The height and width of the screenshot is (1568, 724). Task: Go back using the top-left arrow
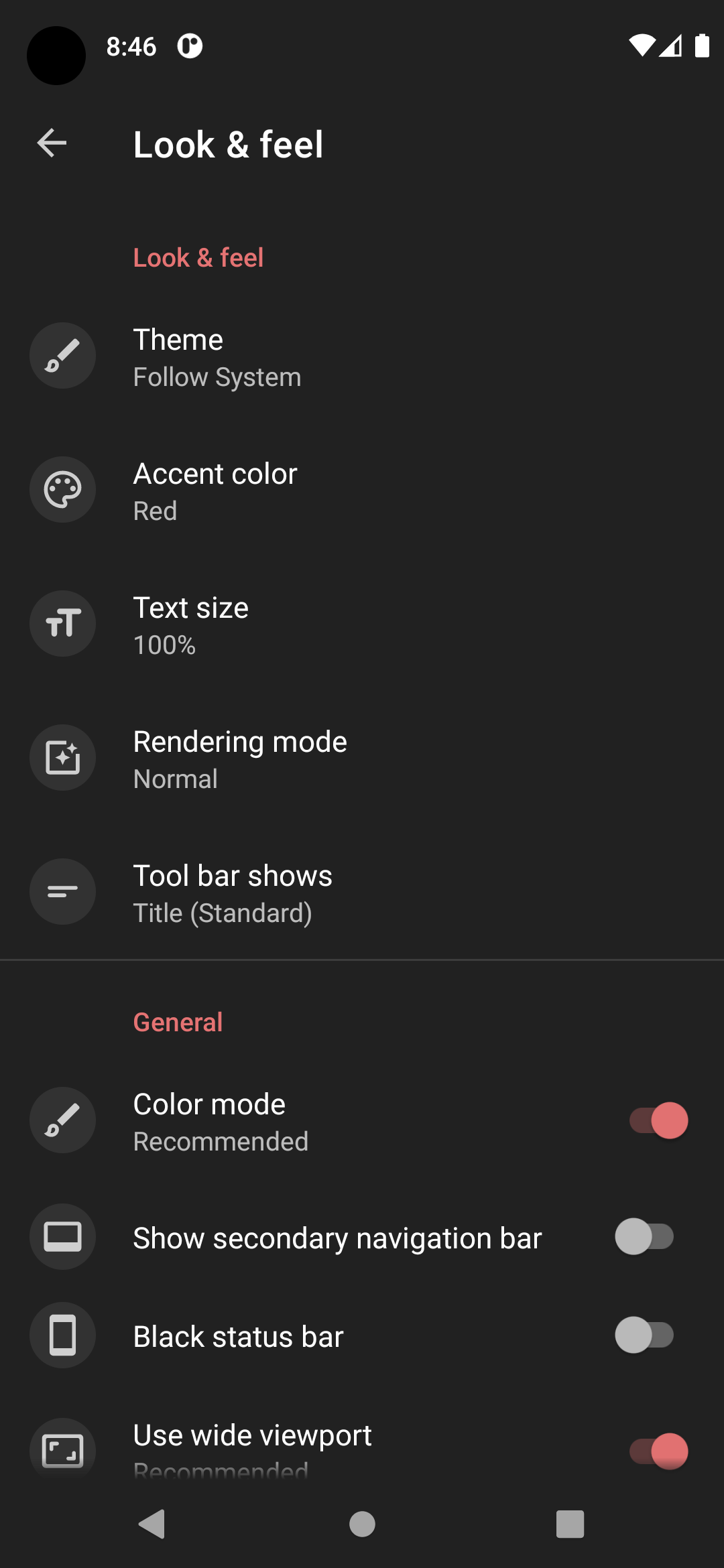pos(52,143)
